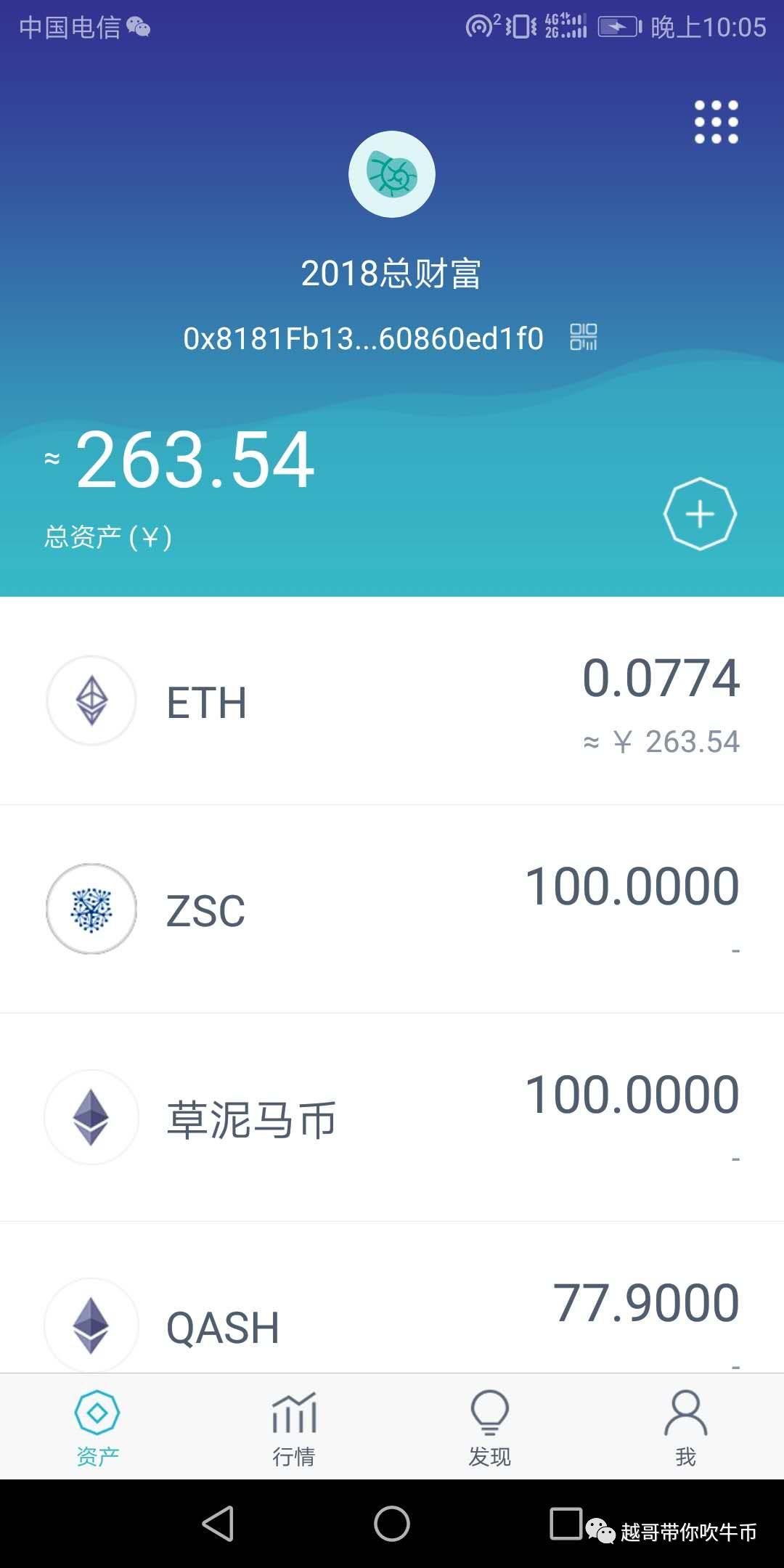Screen dimensions: 784x1568
Task: Click the QASH token icon
Action: (91, 1326)
